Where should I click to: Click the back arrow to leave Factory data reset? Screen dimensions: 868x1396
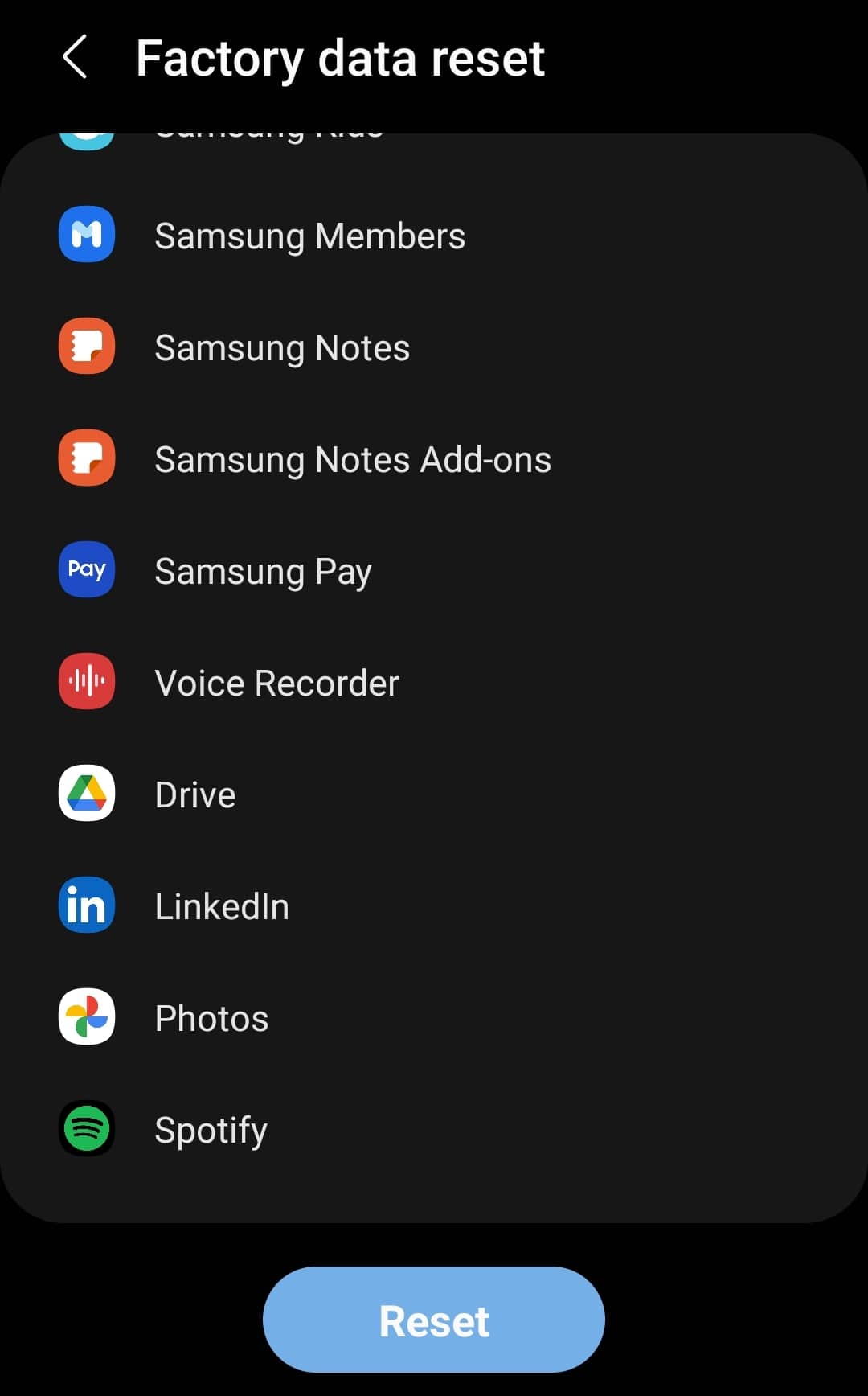[75, 58]
